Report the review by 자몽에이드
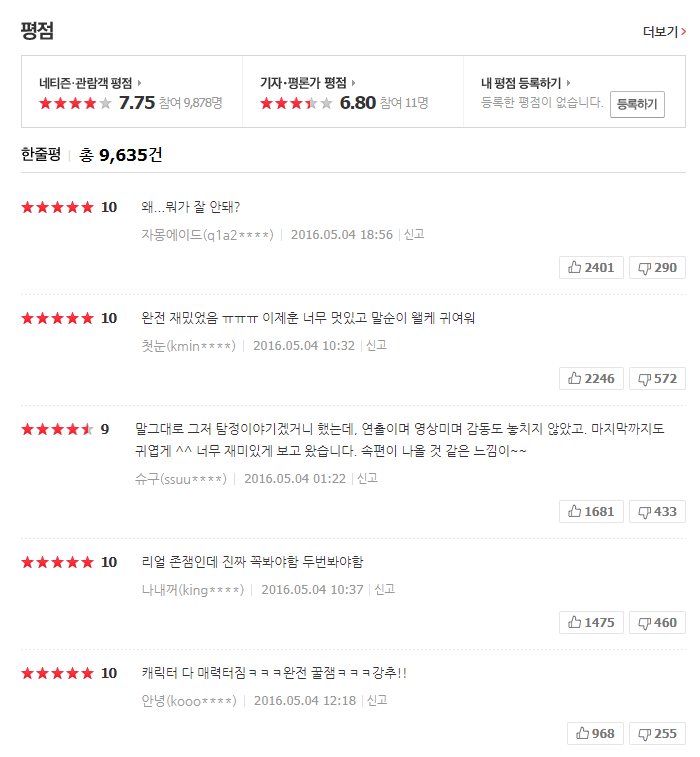The width and height of the screenshot is (700, 757). 414,234
